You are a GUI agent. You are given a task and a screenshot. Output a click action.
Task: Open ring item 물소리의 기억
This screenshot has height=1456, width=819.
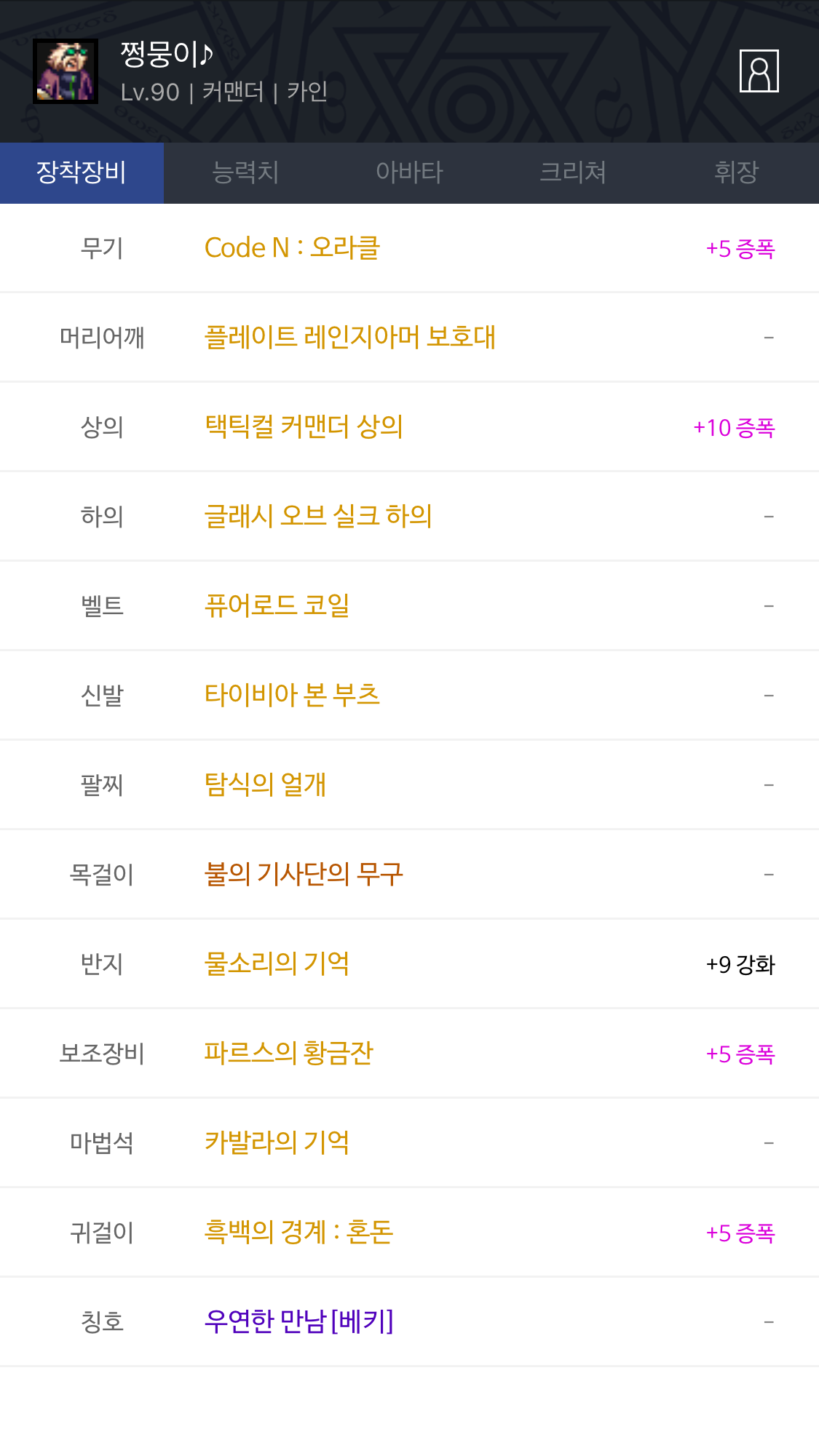pyautogui.click(x=277, y=964)
